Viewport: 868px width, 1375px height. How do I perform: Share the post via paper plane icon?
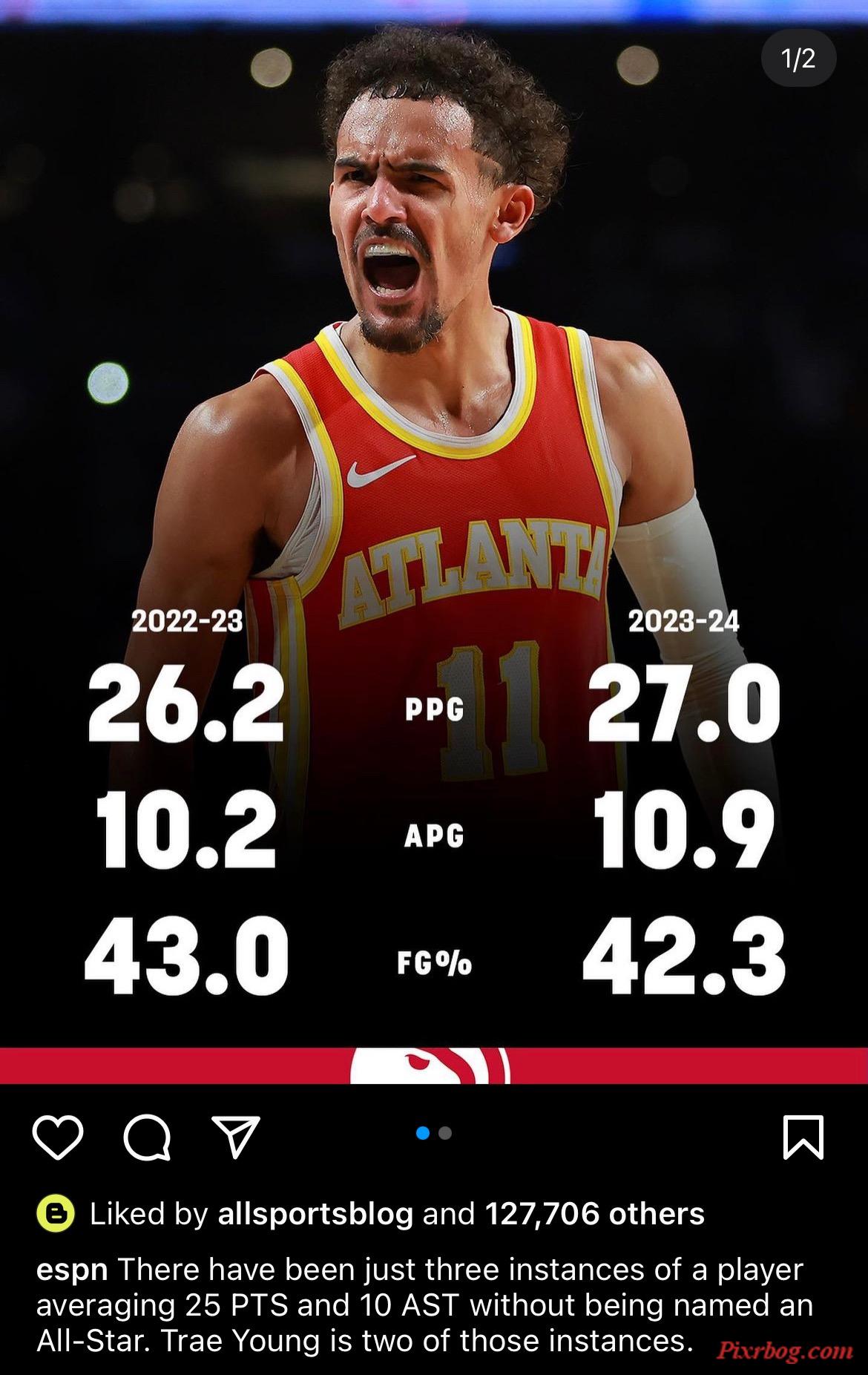coord(236,1136)
